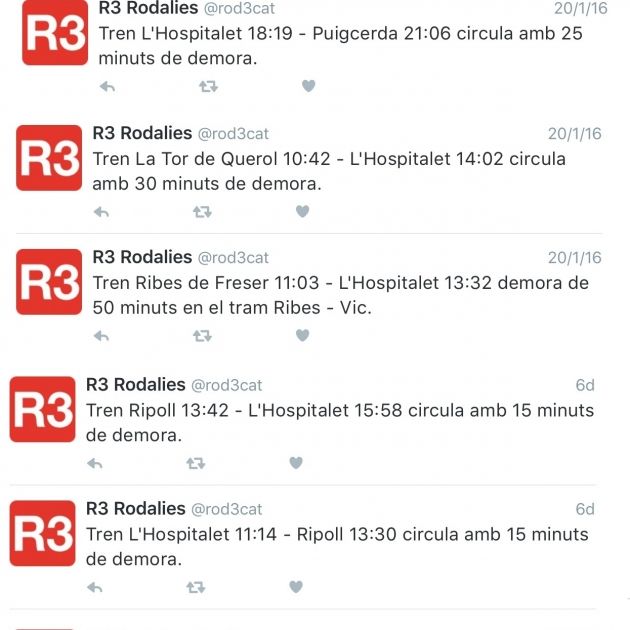Reply to the Ribes de Freser tweet
This screenshot has width=630, height=630.
coord(101,336)
